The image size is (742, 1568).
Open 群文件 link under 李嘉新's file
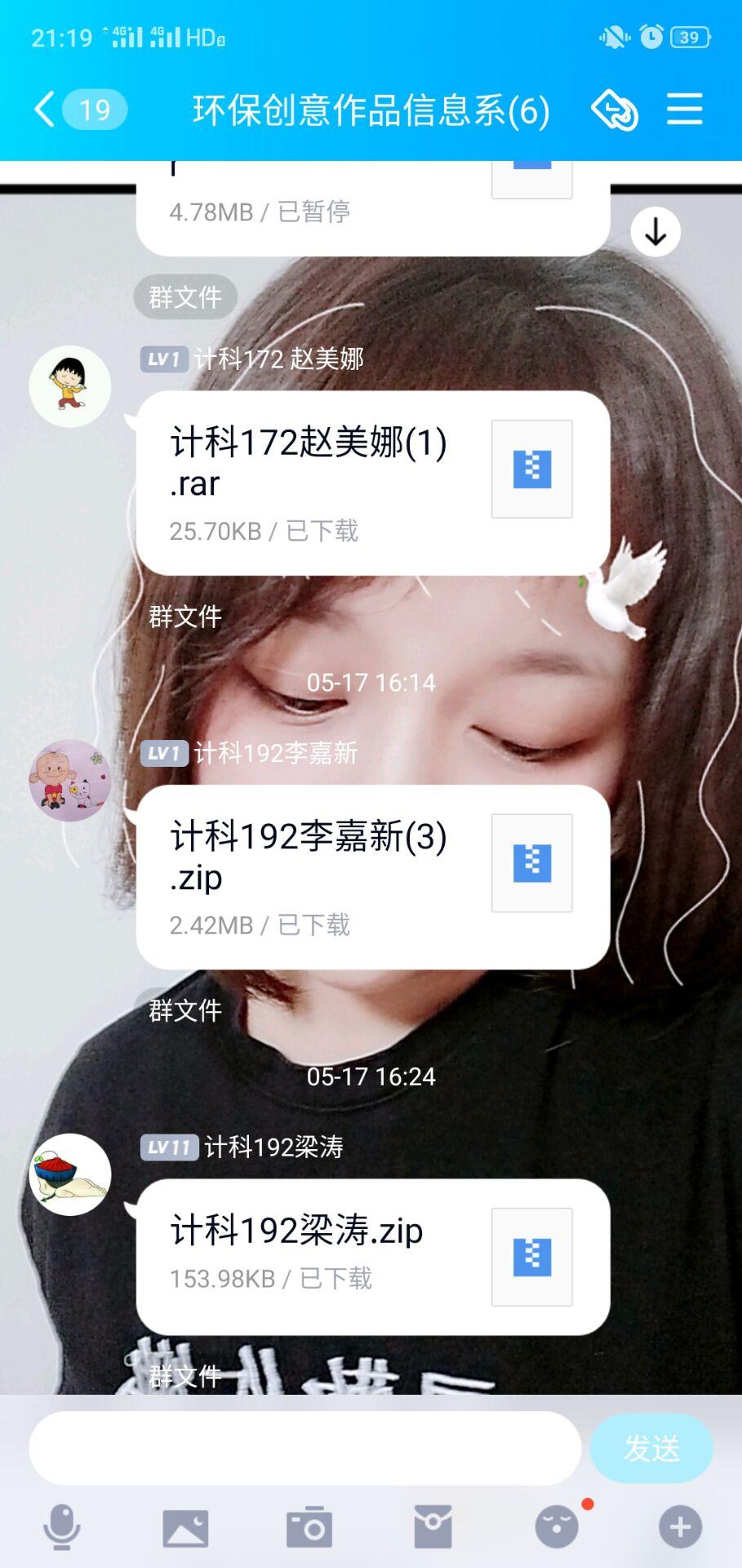(x=185, y=1010)
